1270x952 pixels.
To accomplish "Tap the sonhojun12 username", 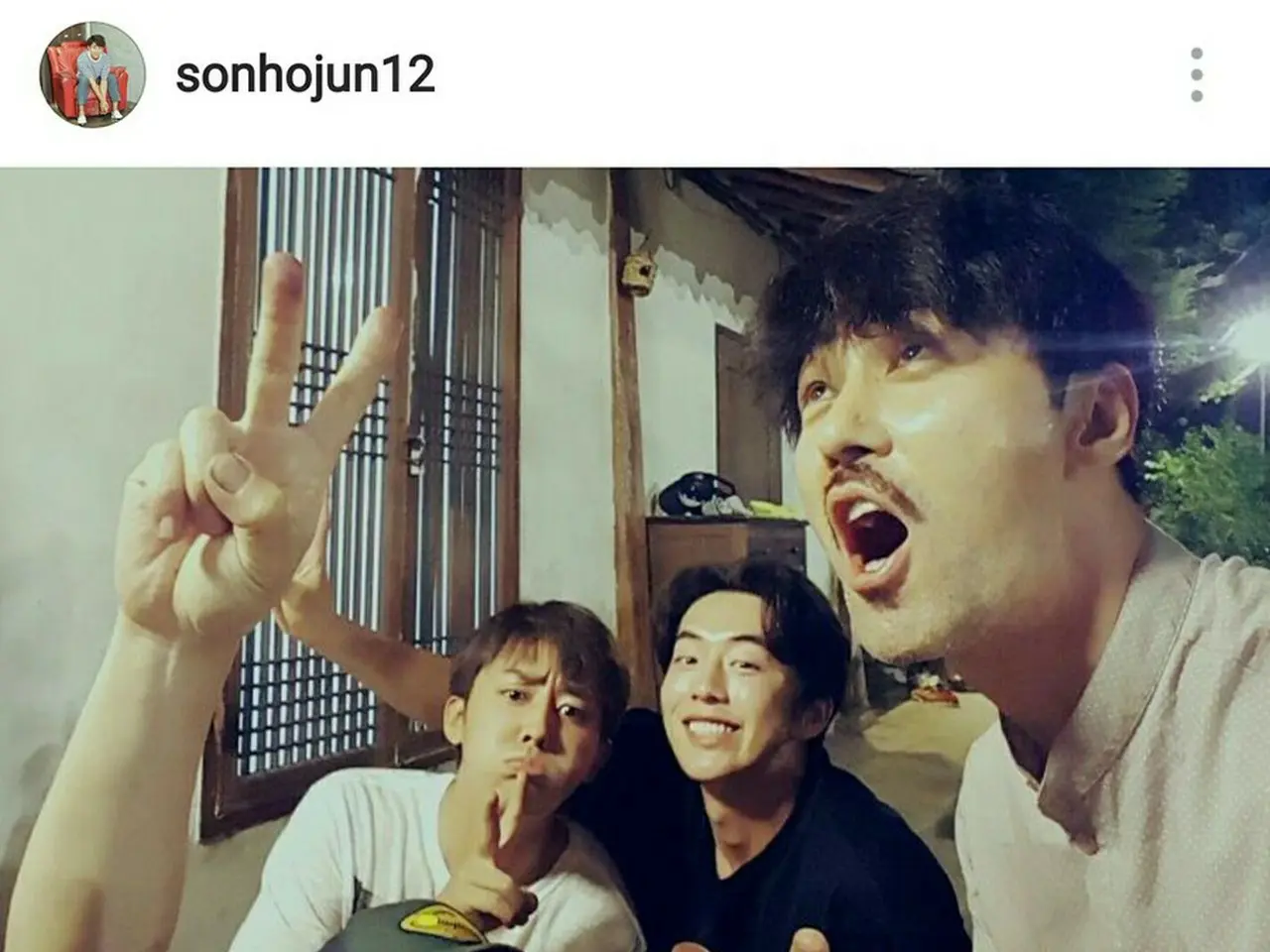I will point(305,74).
